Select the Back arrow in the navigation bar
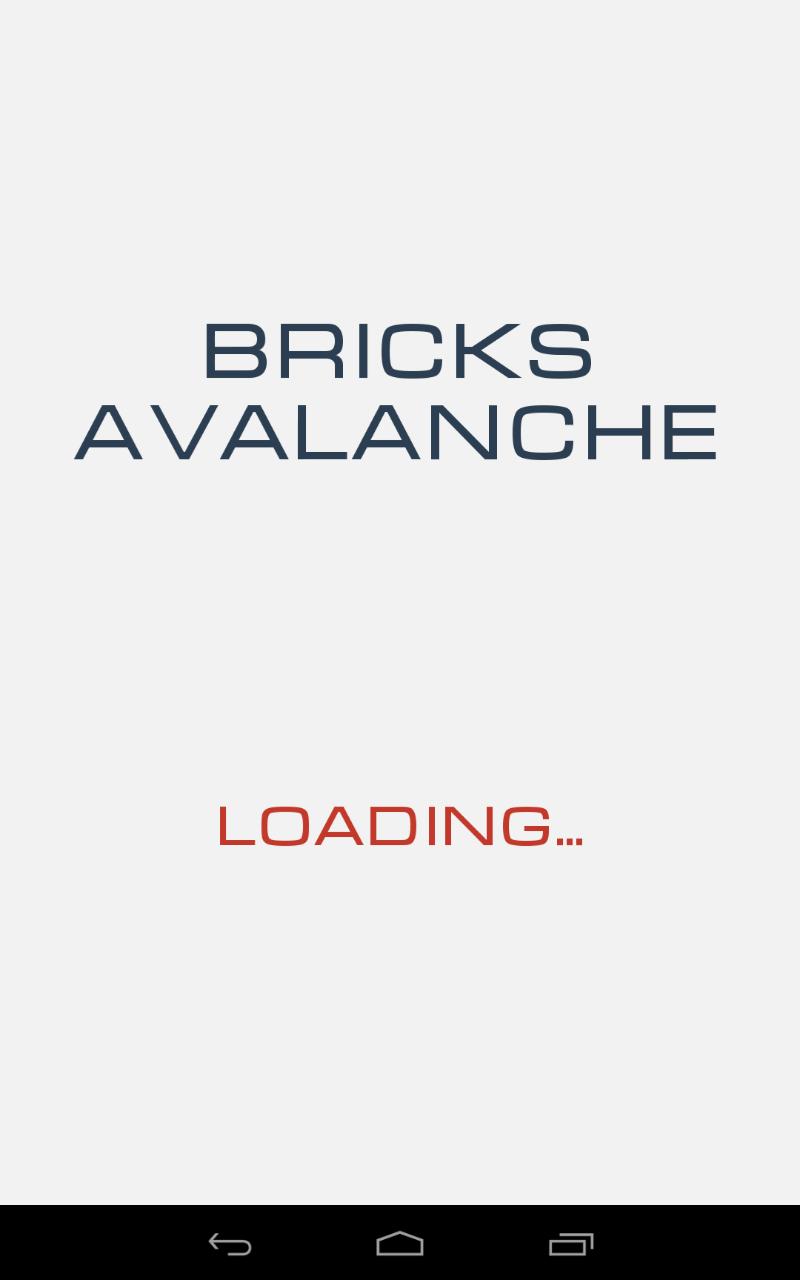This screenshot has height=1280, width=800. (x=228, y=1245)
